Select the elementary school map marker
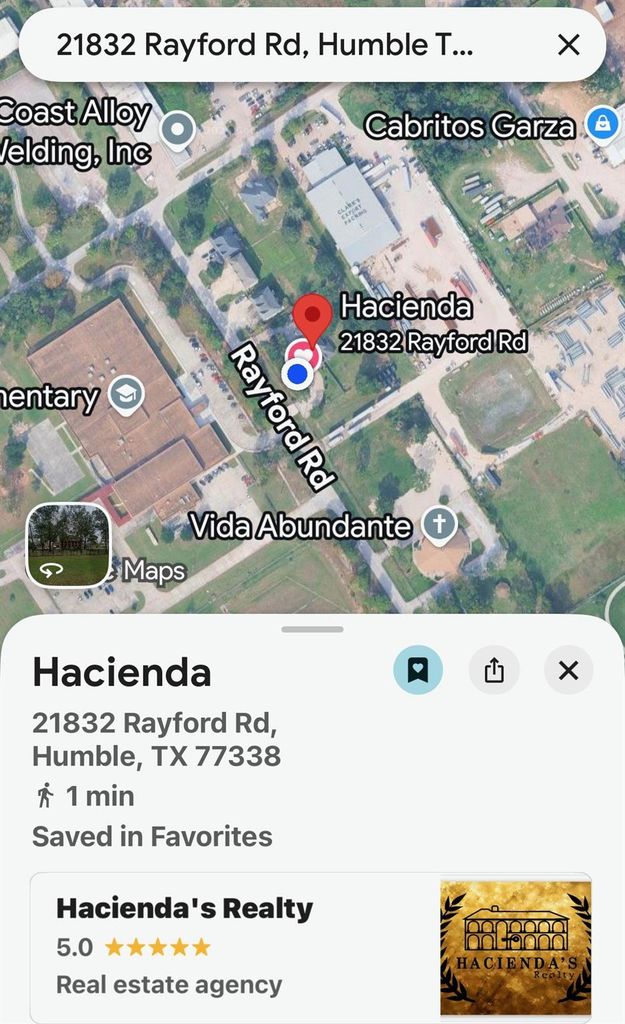This screenshot has height=1024, width=625. (x=126, y=394)
